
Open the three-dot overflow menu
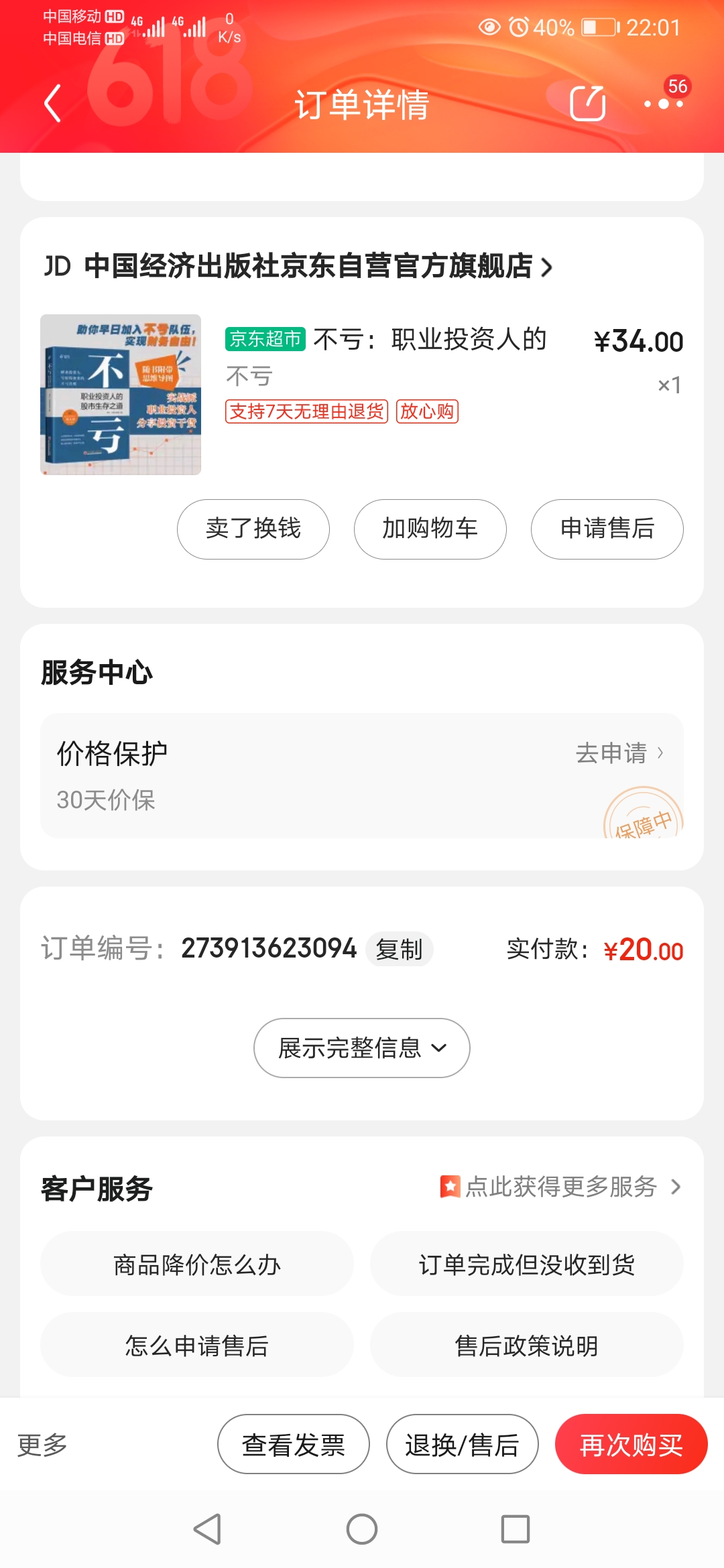[x=663, y=104]
